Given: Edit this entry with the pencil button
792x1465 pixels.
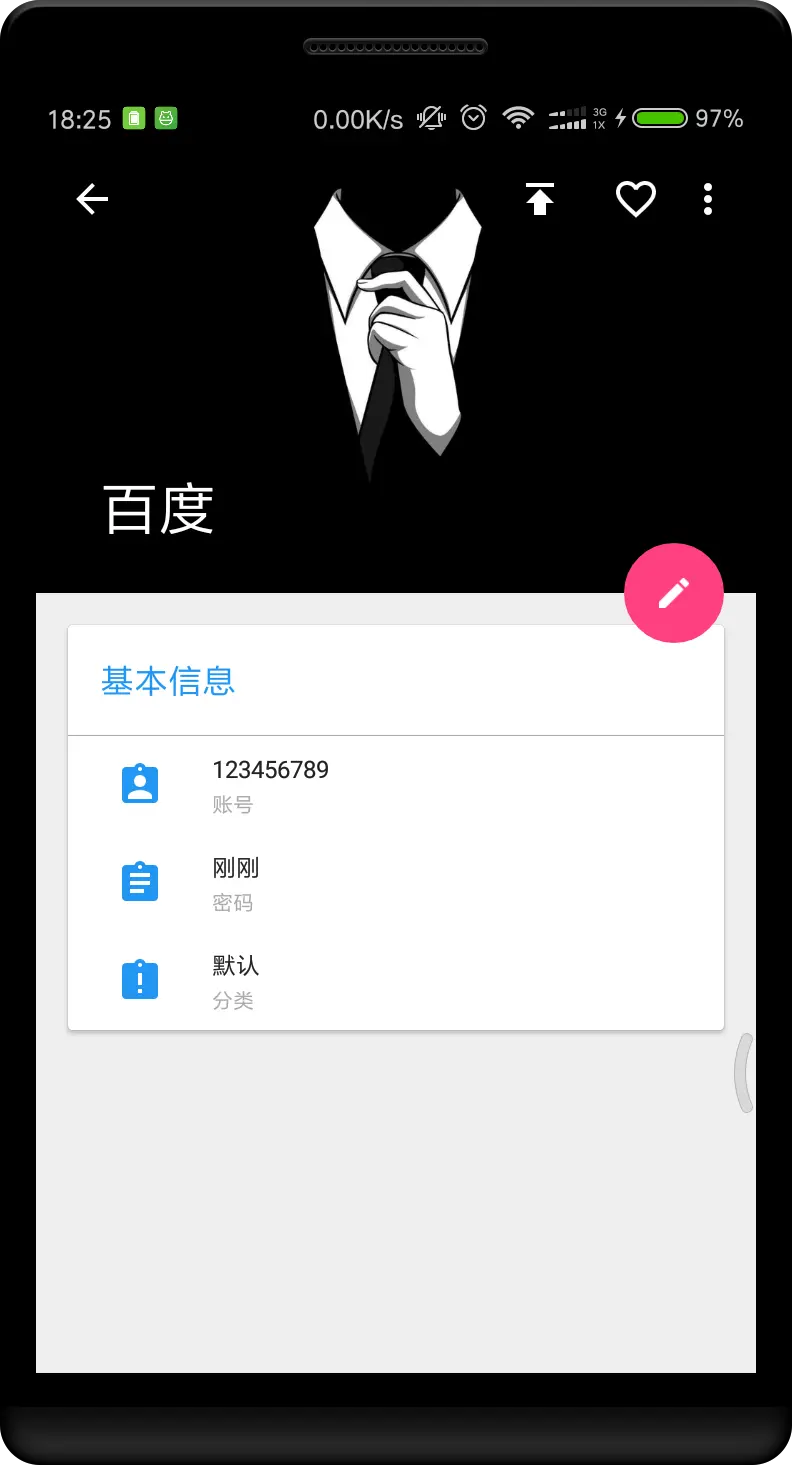Looking at the screenshot, I should (x=673, y=593).
